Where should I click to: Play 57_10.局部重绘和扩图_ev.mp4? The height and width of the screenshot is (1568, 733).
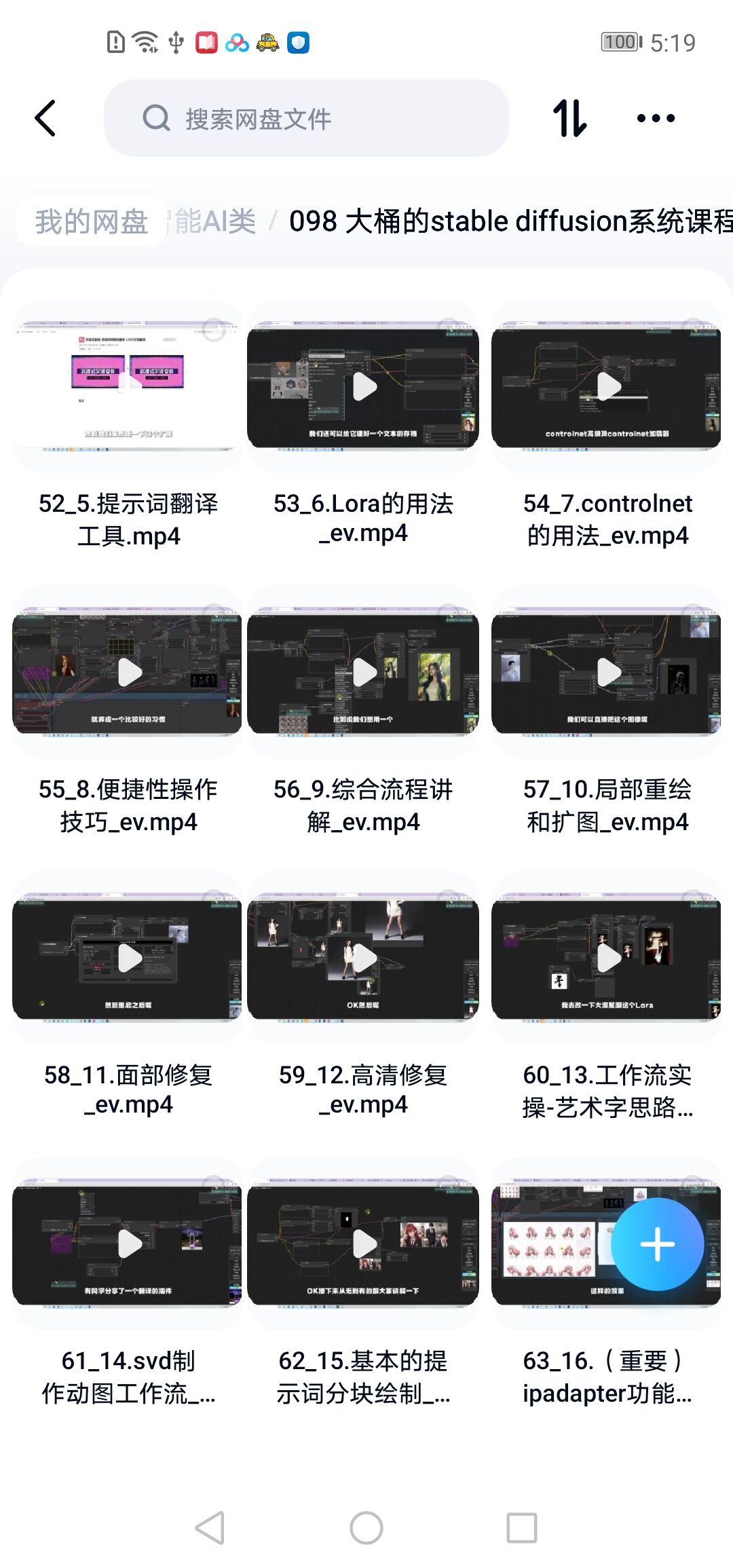click(607, 672)
